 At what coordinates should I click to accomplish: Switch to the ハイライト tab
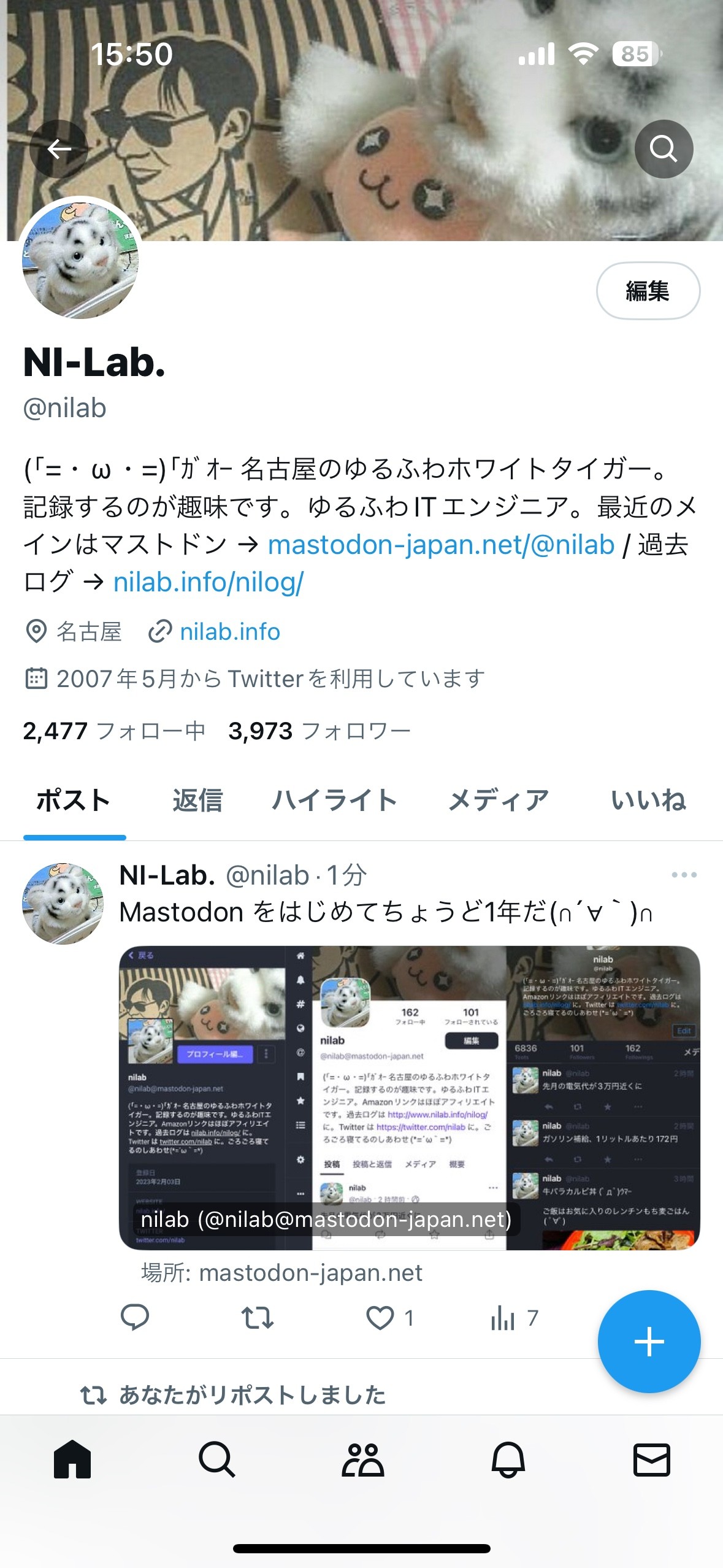click(335, 801)
